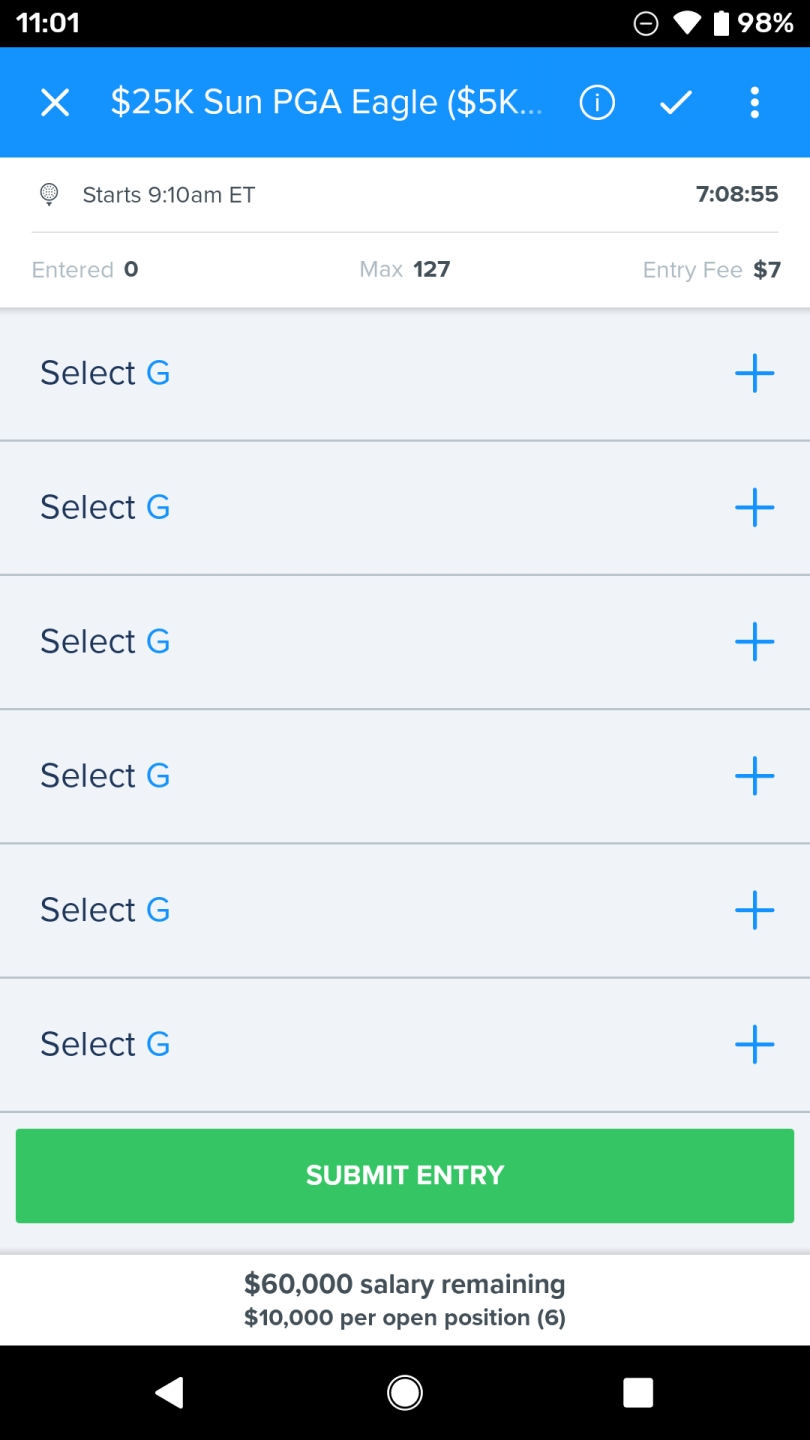Go back using the system back button
This screenshot has width=810, height=1440.
click(170, 1392)
